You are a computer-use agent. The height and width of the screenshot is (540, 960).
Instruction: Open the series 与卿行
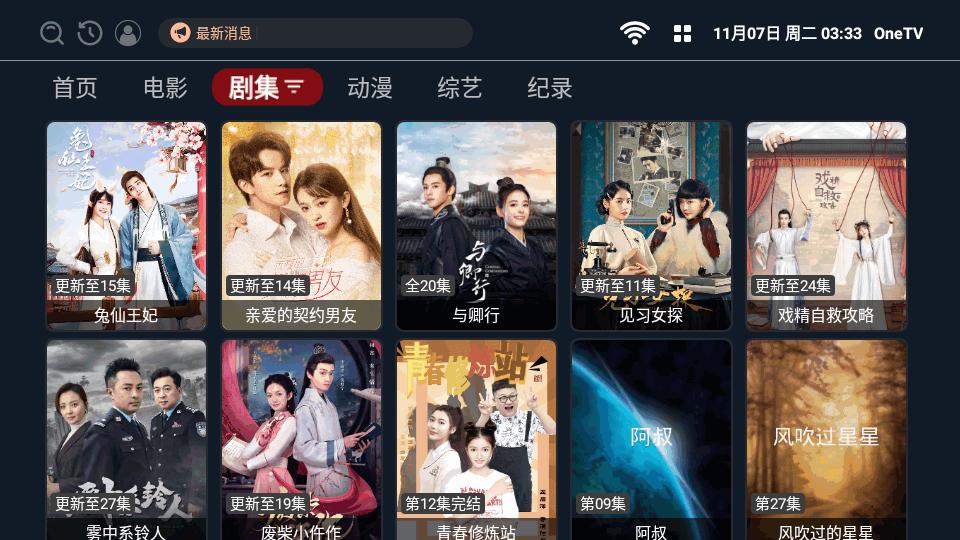point(476,225)
